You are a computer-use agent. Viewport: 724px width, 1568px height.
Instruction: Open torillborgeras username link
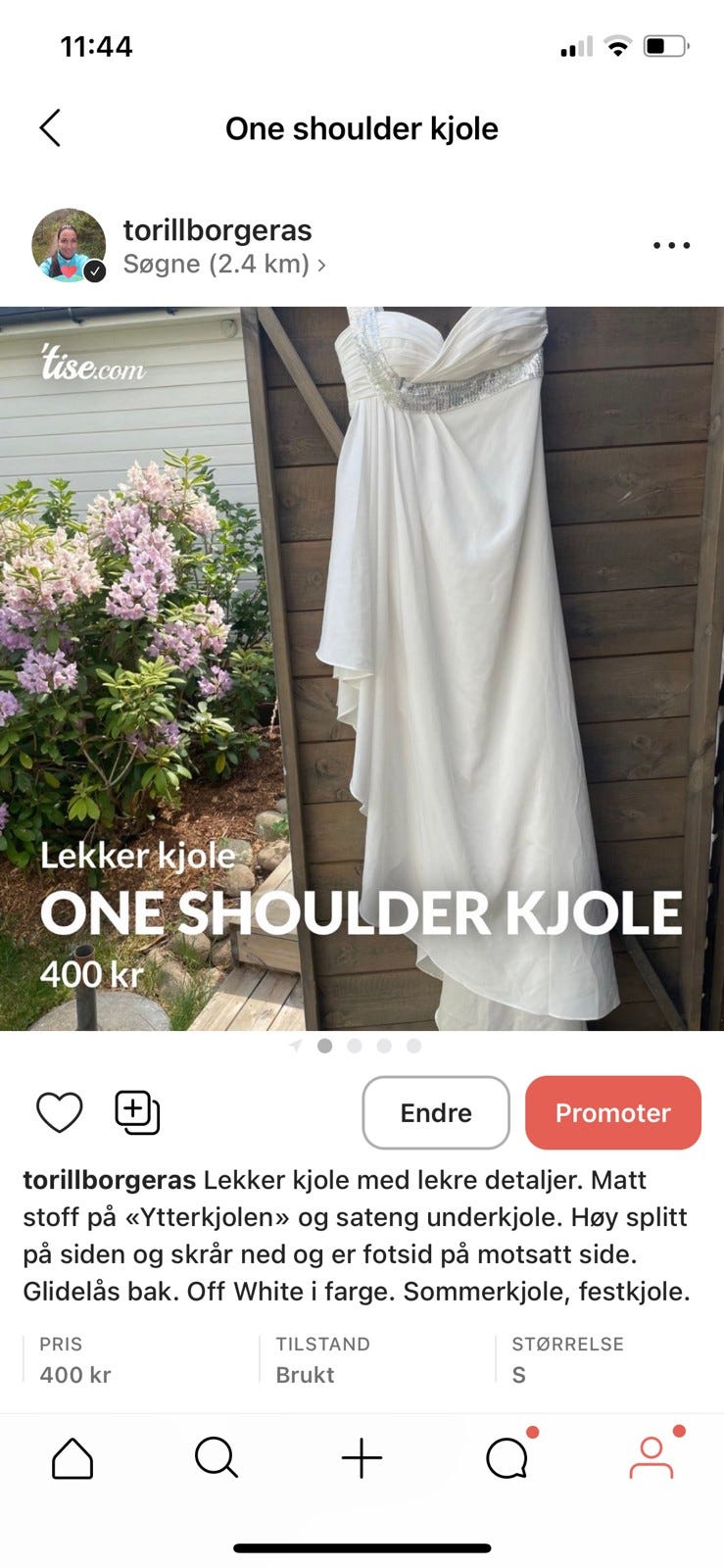tap(217, 230)
